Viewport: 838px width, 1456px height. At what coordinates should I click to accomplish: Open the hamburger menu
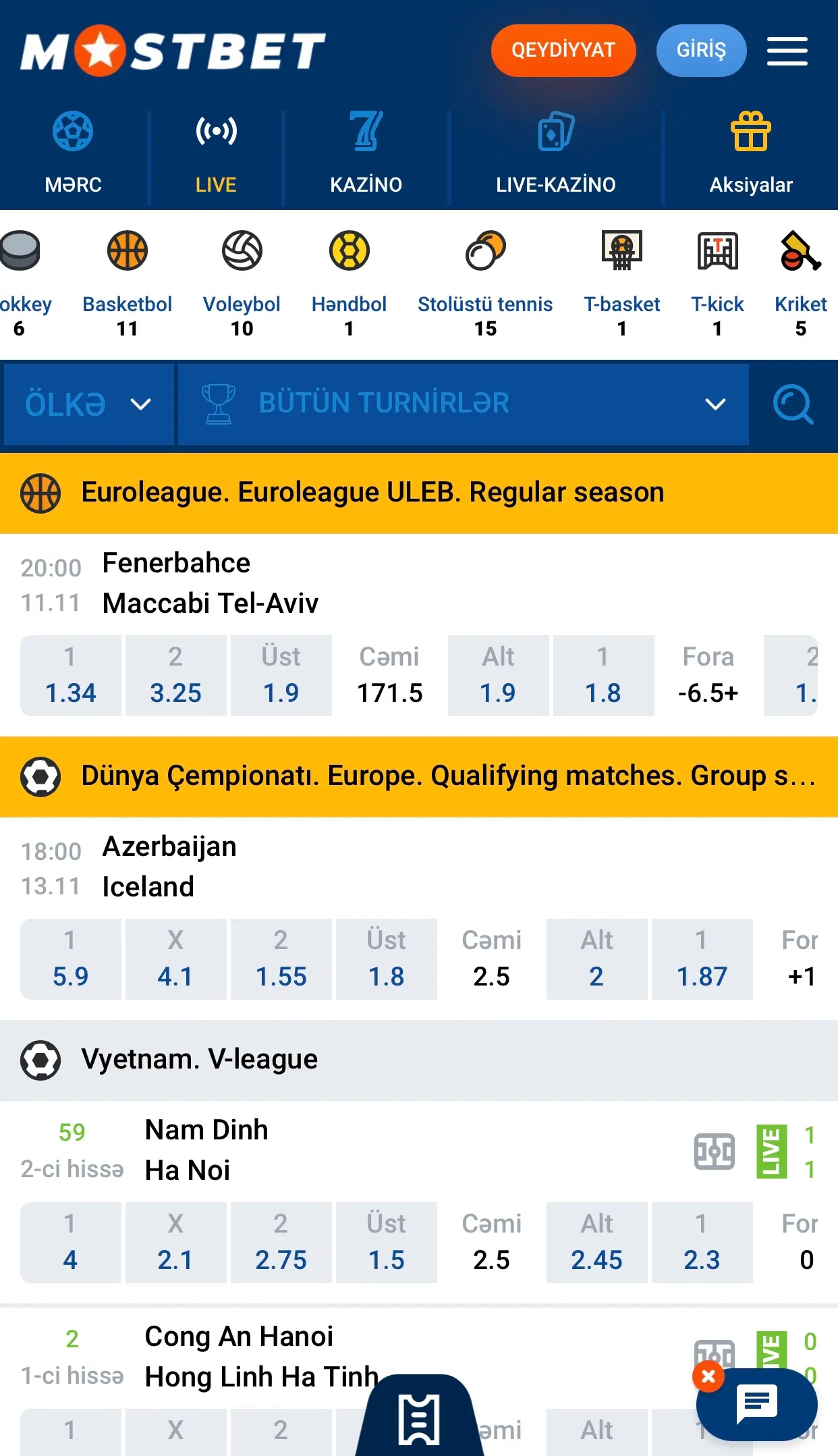click(787, 50)
